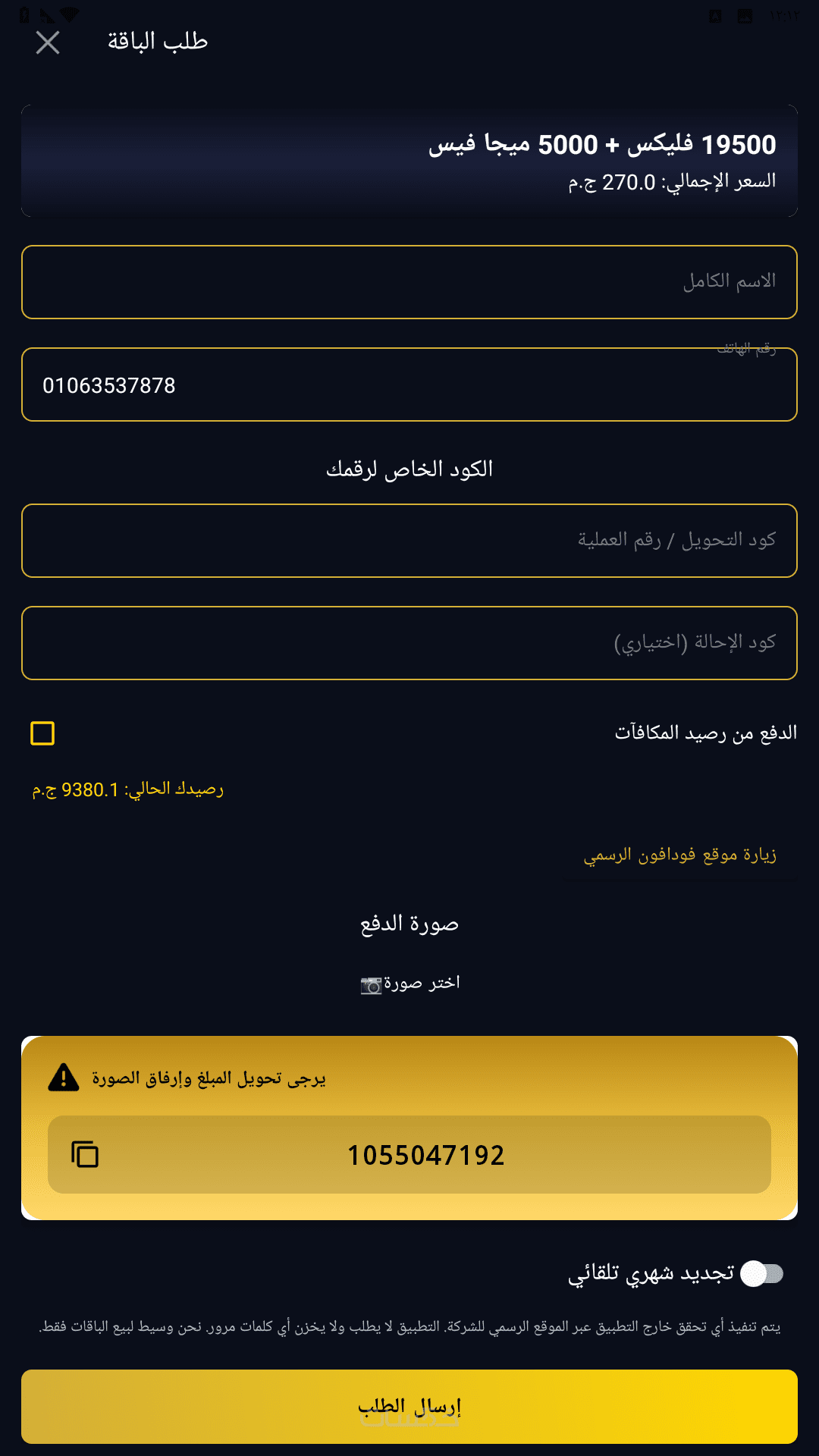Edit the phone number field 01063537878
Viewport: 819px width, 1456px height.
pyautogui.click(x=409, y=385)
